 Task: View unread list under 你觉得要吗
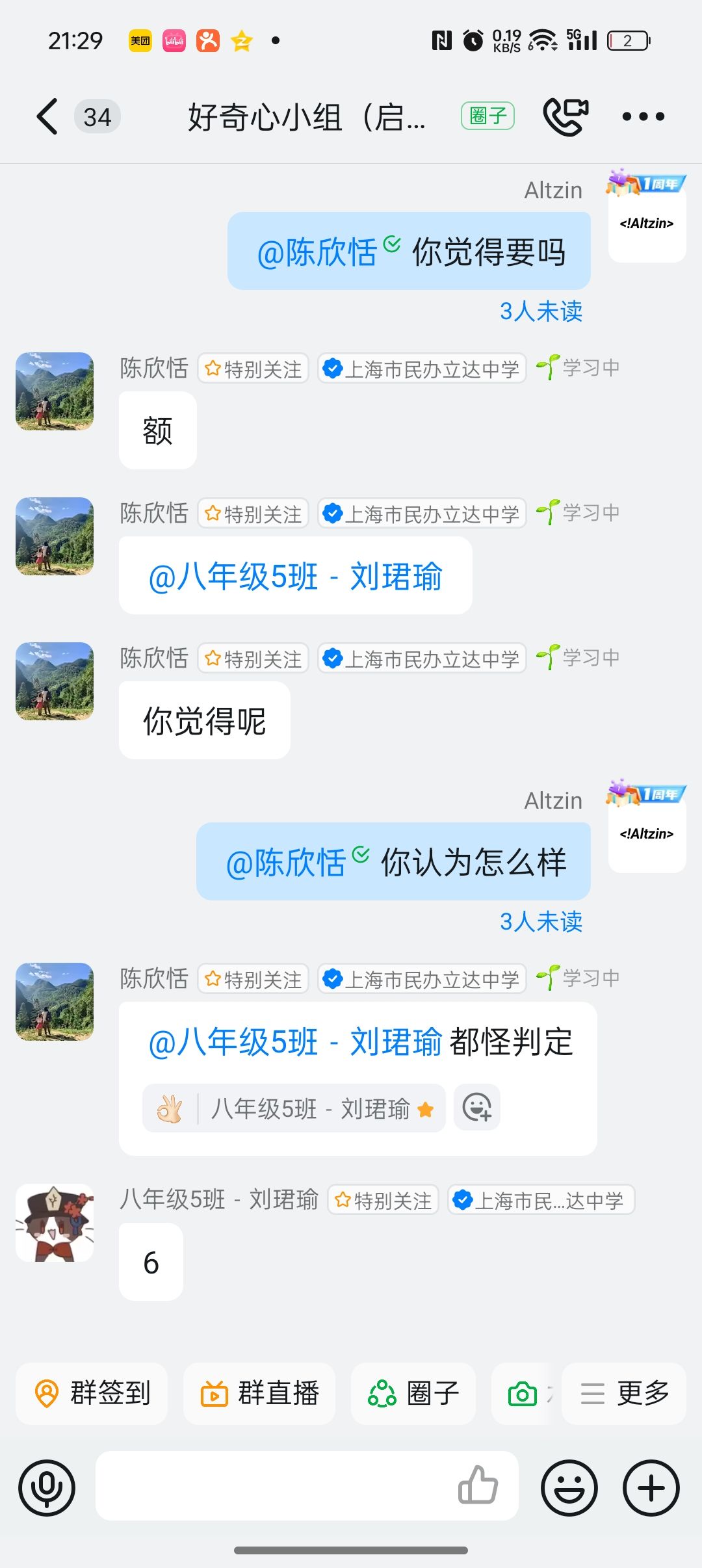point(541,311)
